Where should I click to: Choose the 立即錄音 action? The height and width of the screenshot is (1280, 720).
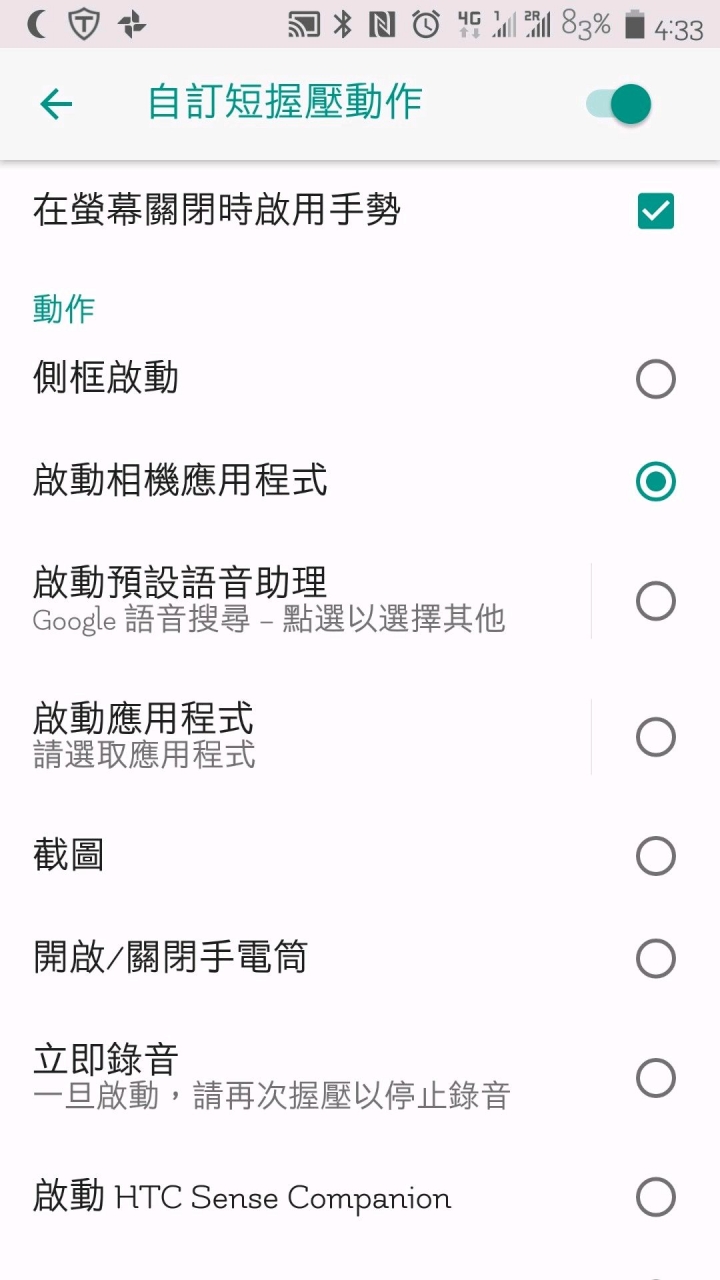click(x=360, y=1078)
